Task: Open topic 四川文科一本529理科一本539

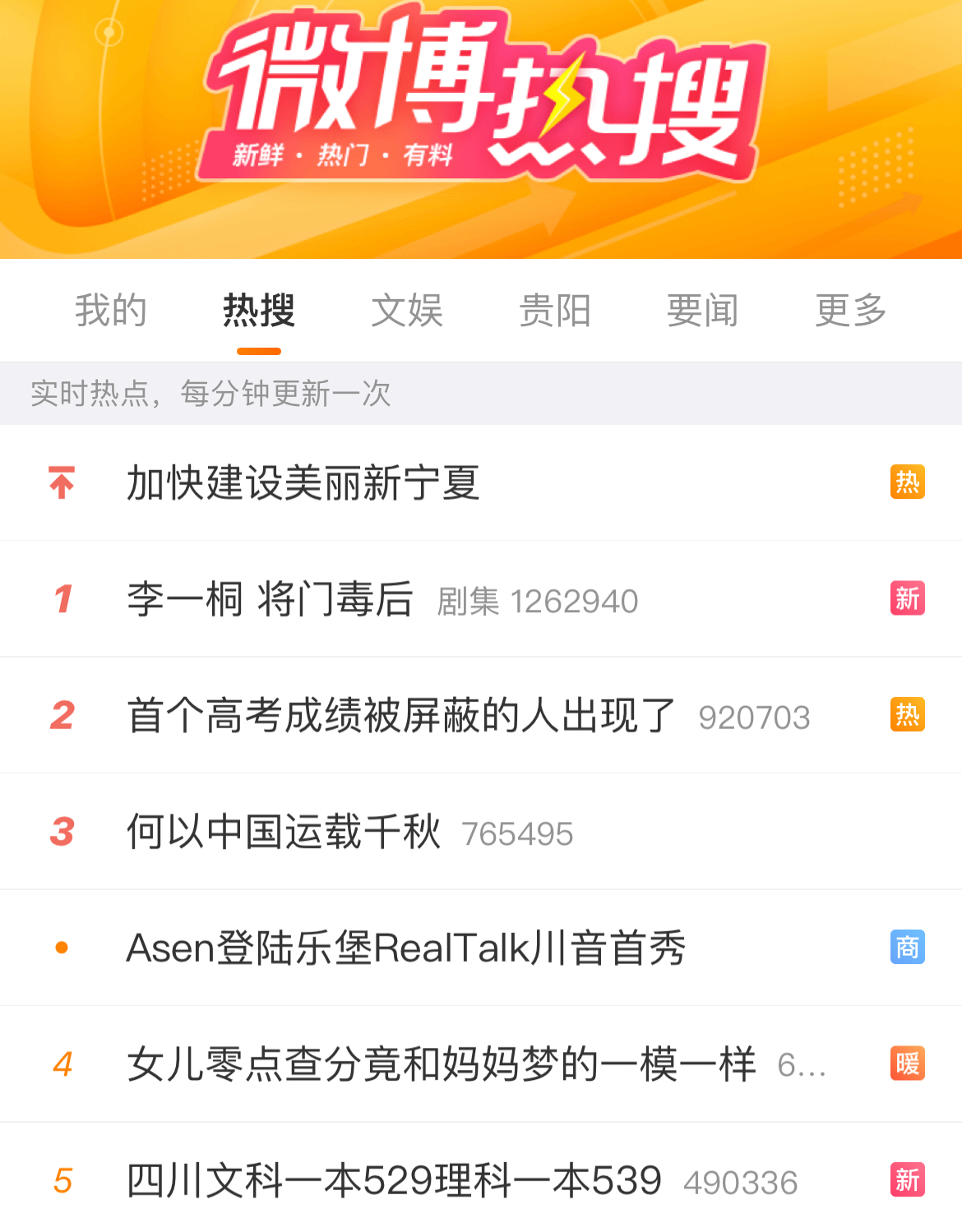Action: tap(394, 1181)
